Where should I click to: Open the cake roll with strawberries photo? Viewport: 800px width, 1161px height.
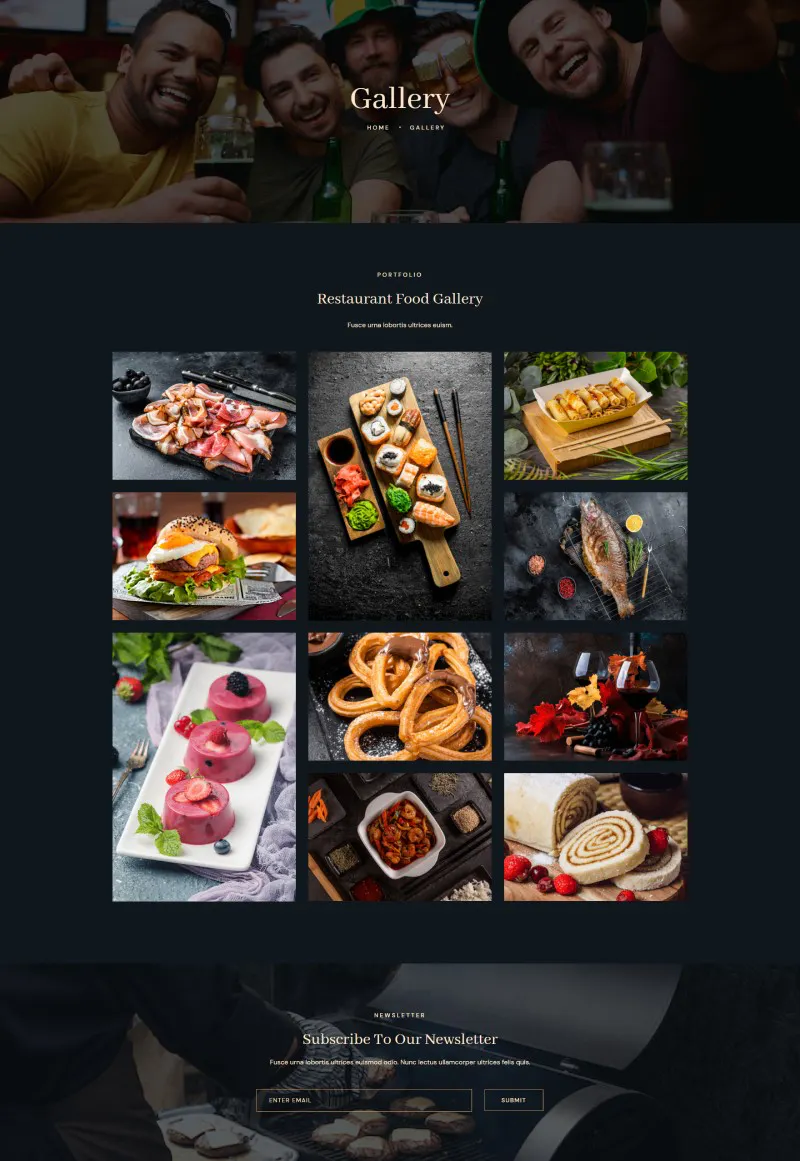pos(595,836)
